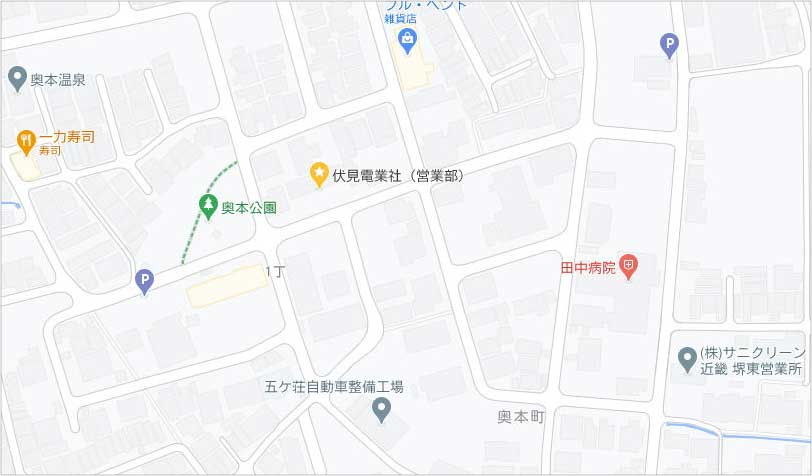
Task: Select the 奥本公園 park marker
Action: (x=208, y=207)
